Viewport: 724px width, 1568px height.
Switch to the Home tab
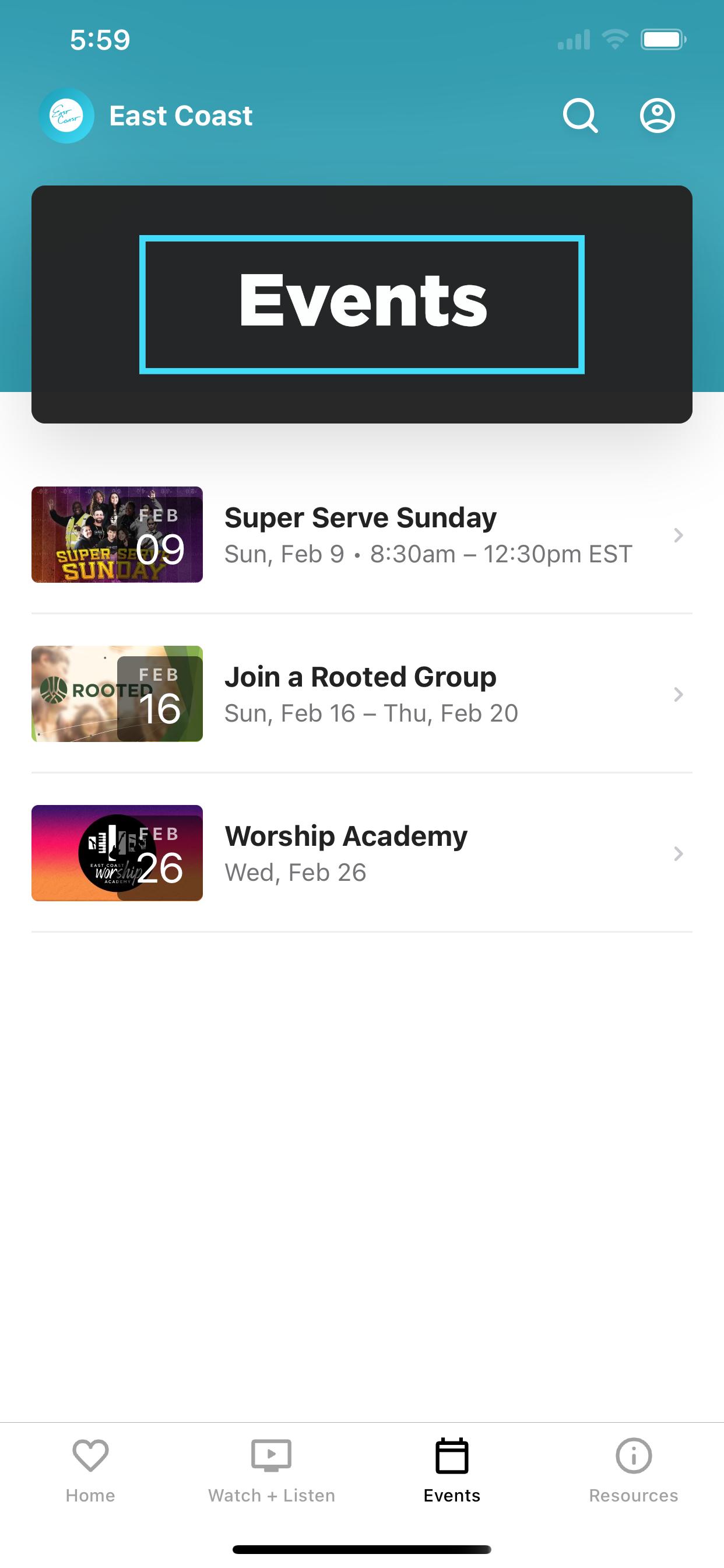click(x=91, y=1471)
